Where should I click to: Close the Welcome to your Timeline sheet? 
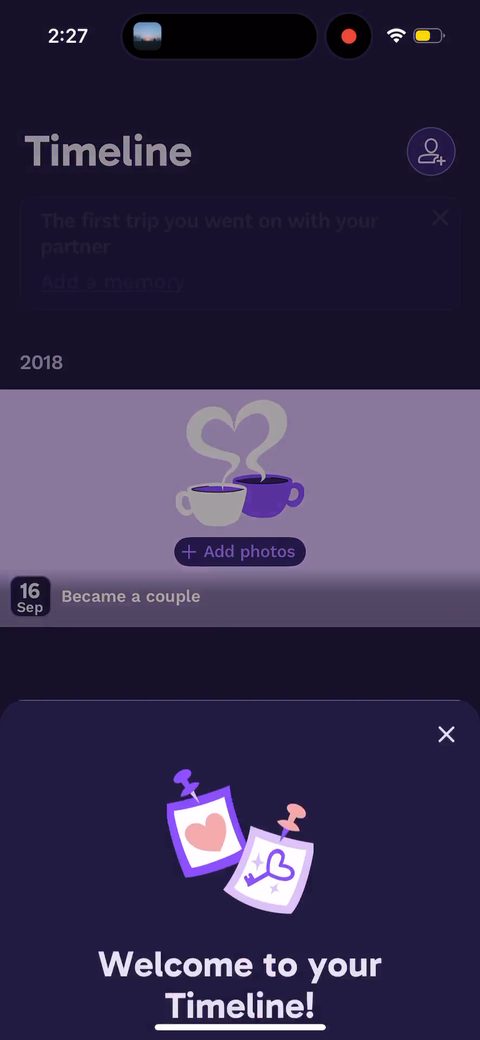pyautogui.click(x=446, y=734)
